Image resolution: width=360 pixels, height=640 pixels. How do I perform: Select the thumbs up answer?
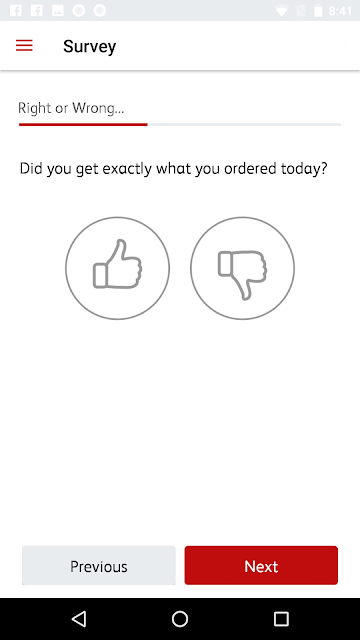point(118,268)
